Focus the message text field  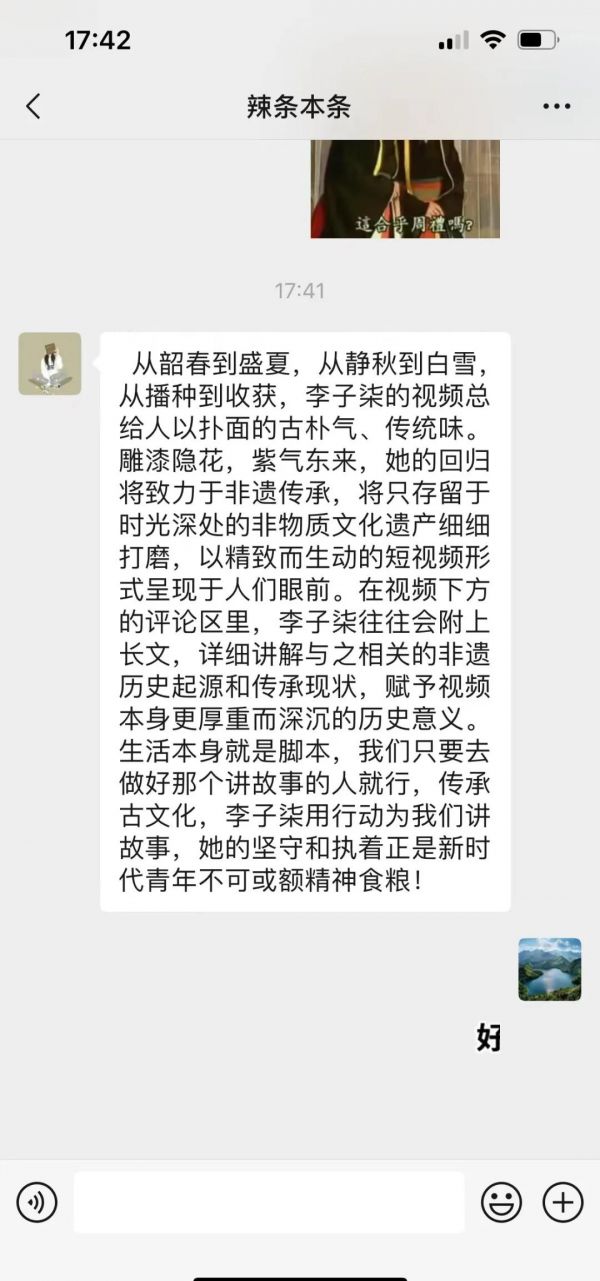pos(269,1202)
